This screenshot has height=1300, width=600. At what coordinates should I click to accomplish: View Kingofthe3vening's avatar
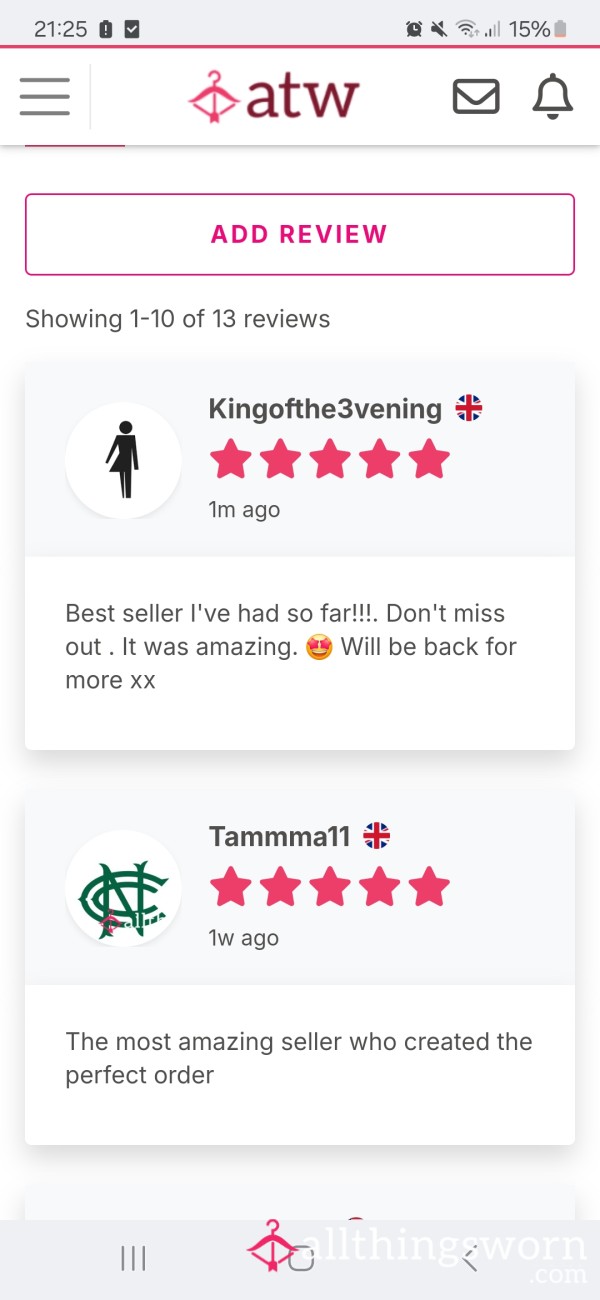point(123,460)
